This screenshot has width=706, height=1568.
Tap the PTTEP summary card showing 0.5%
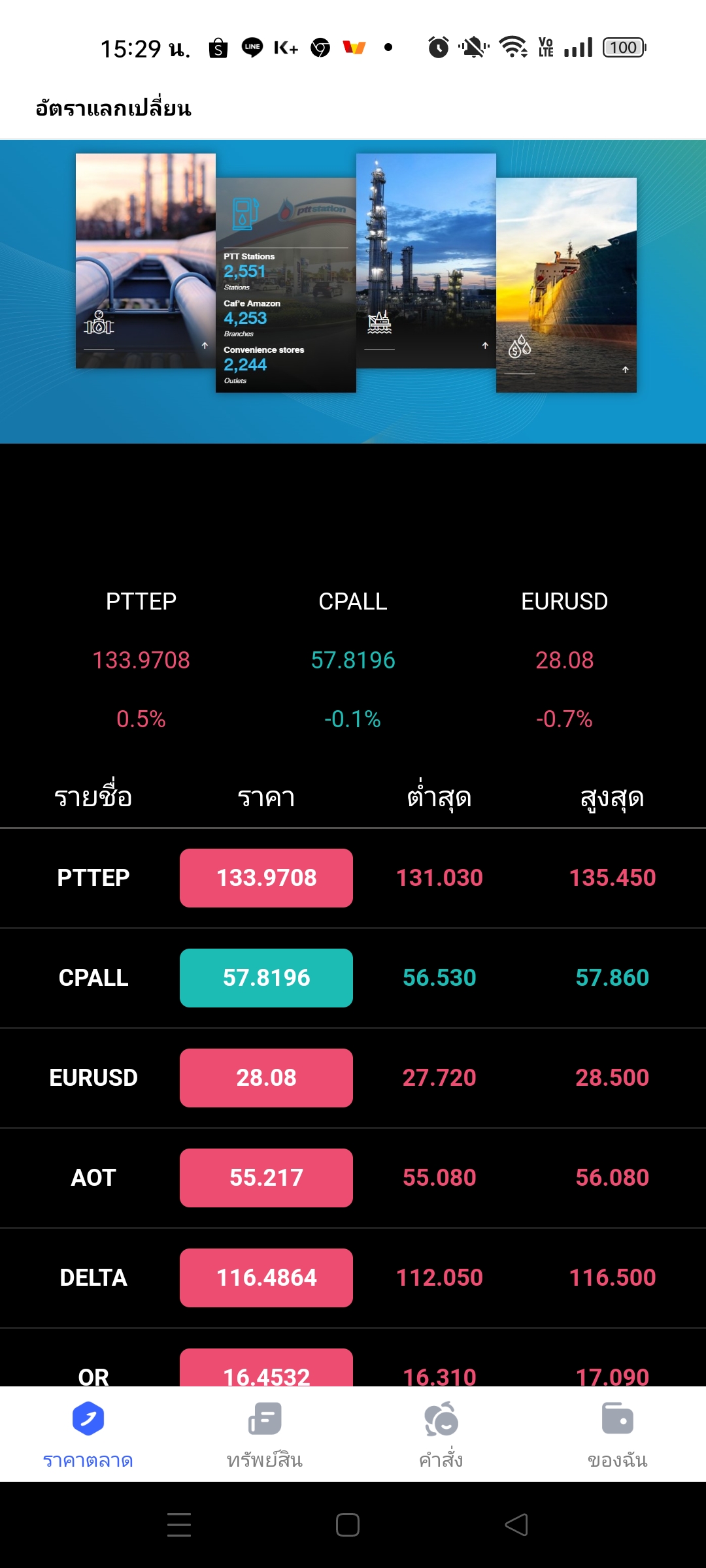point(141,660)
